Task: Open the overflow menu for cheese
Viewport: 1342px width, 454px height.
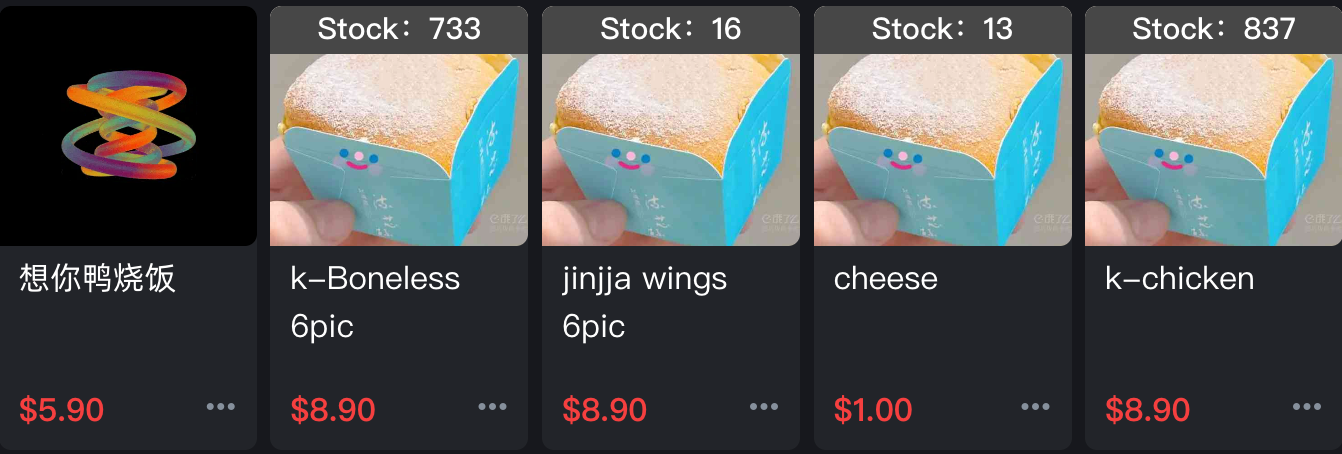Action: [x=1035, y=407]
